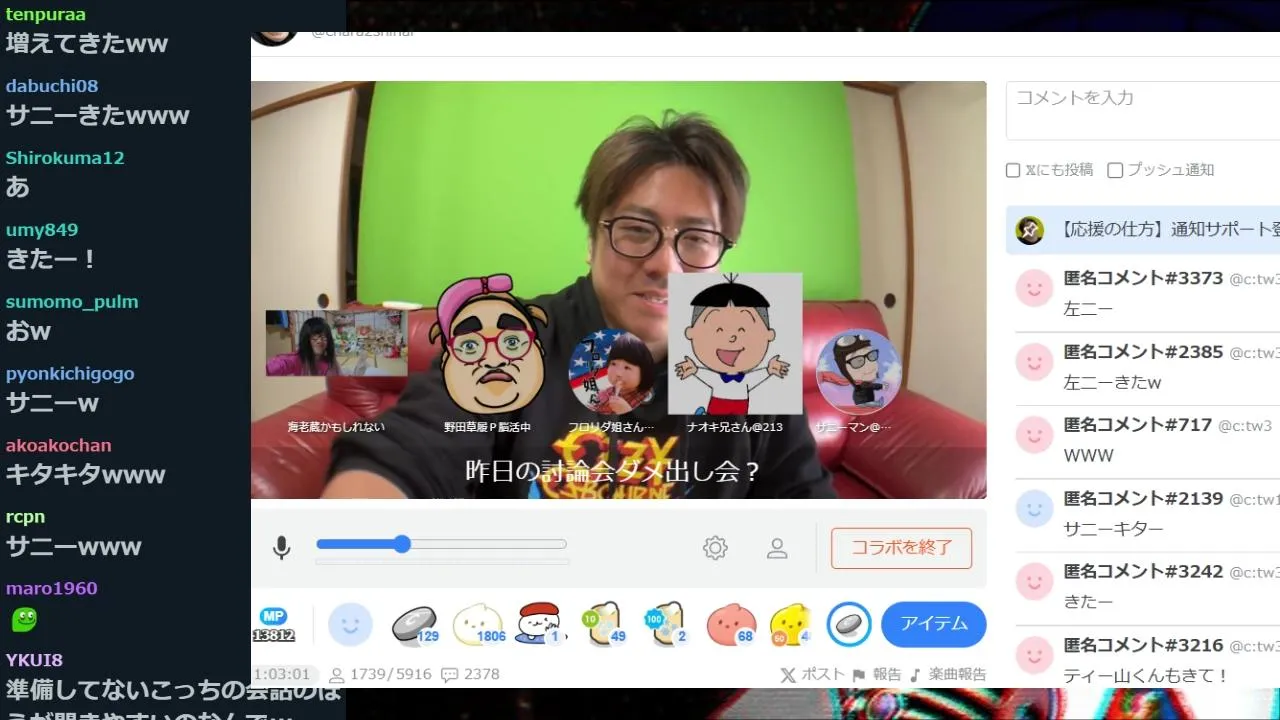
Task: Adjust the blue volume slider
Action: pos(402,544)
